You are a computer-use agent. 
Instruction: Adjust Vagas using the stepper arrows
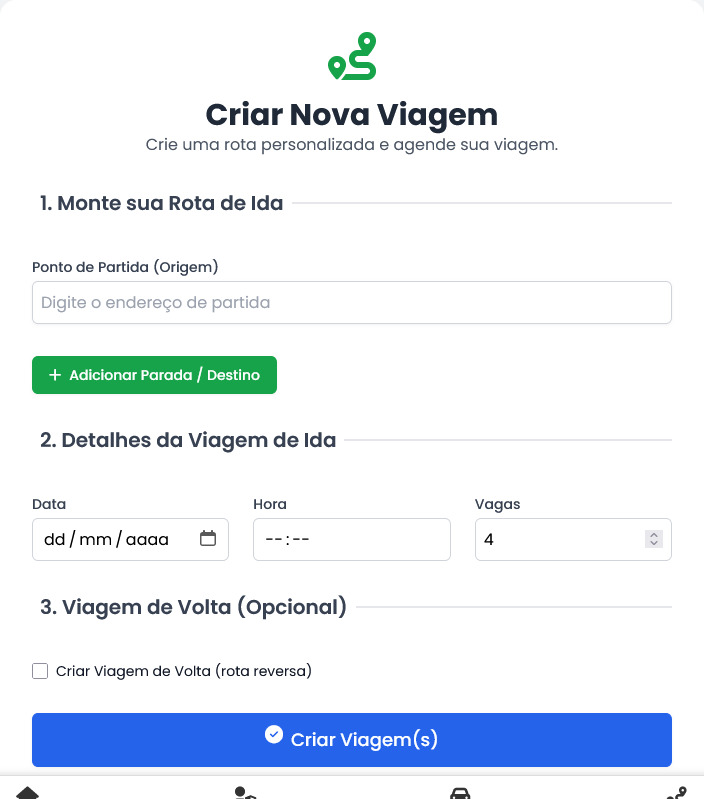click(654, 539)
